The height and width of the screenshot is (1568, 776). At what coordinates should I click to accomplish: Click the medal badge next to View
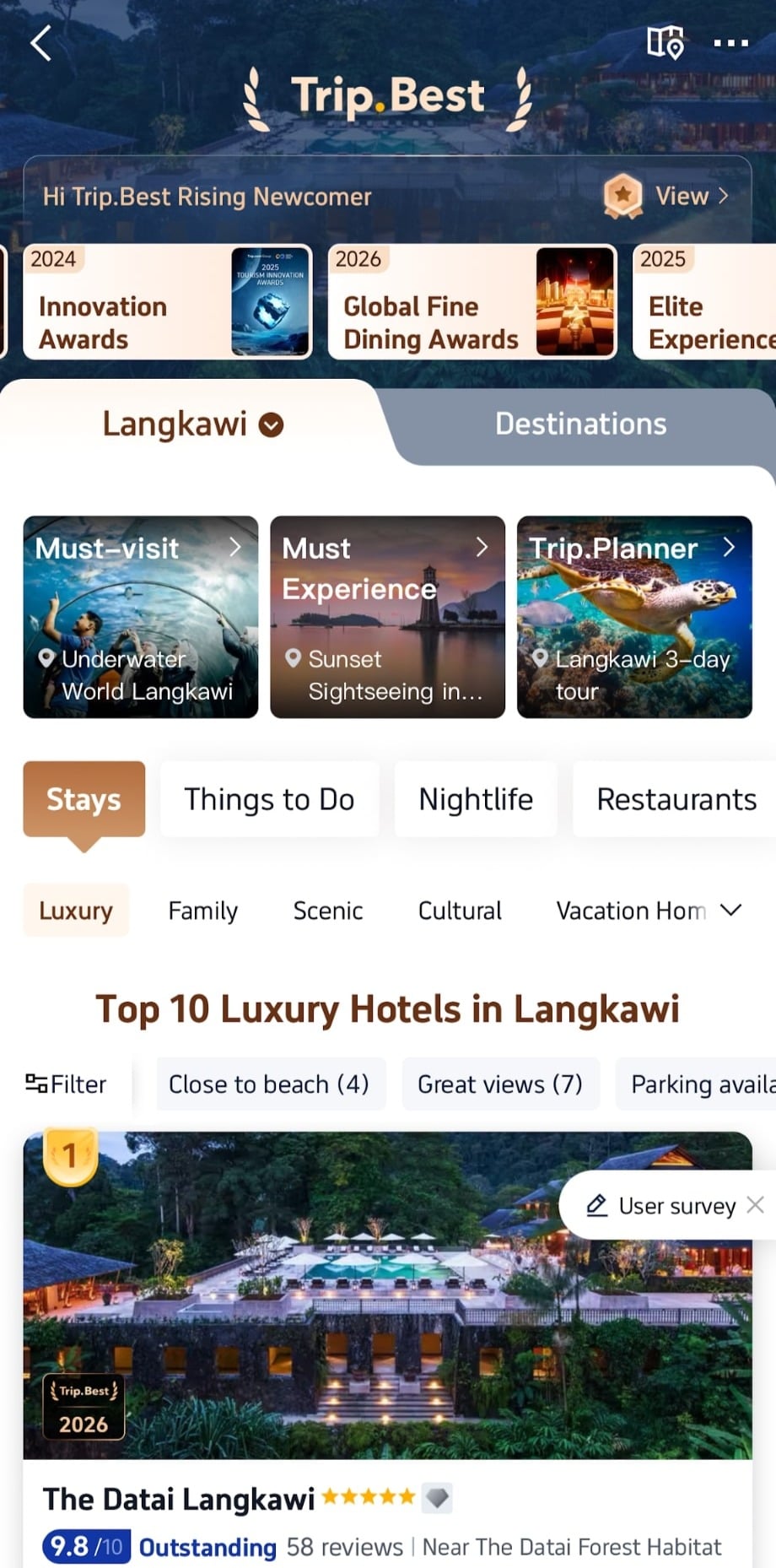click(623, 196)
